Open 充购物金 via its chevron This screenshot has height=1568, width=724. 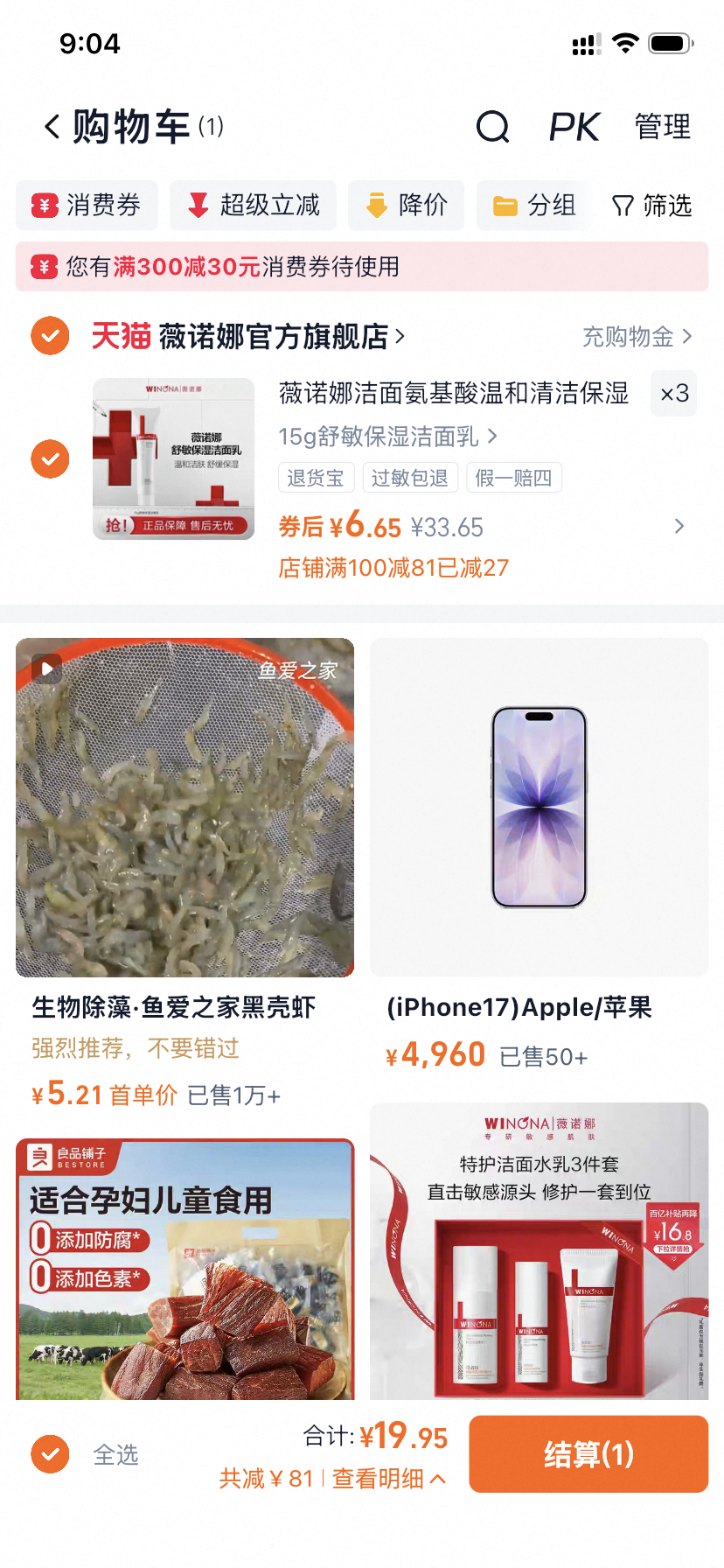click(688, 336)
